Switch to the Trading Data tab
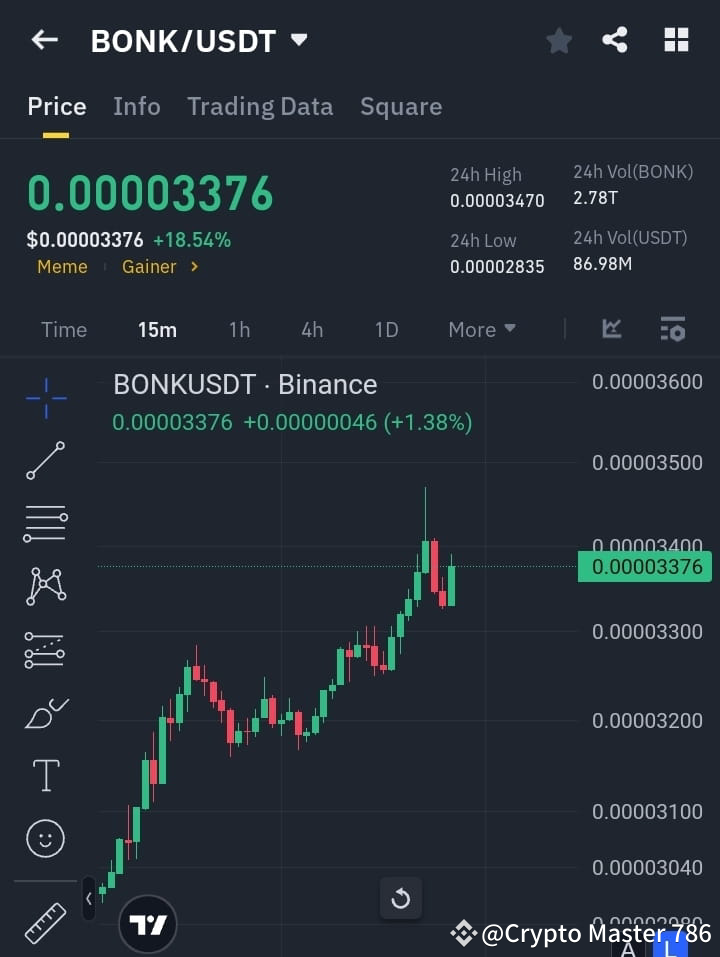The image size is (720, 957). [x=260, y=106]
